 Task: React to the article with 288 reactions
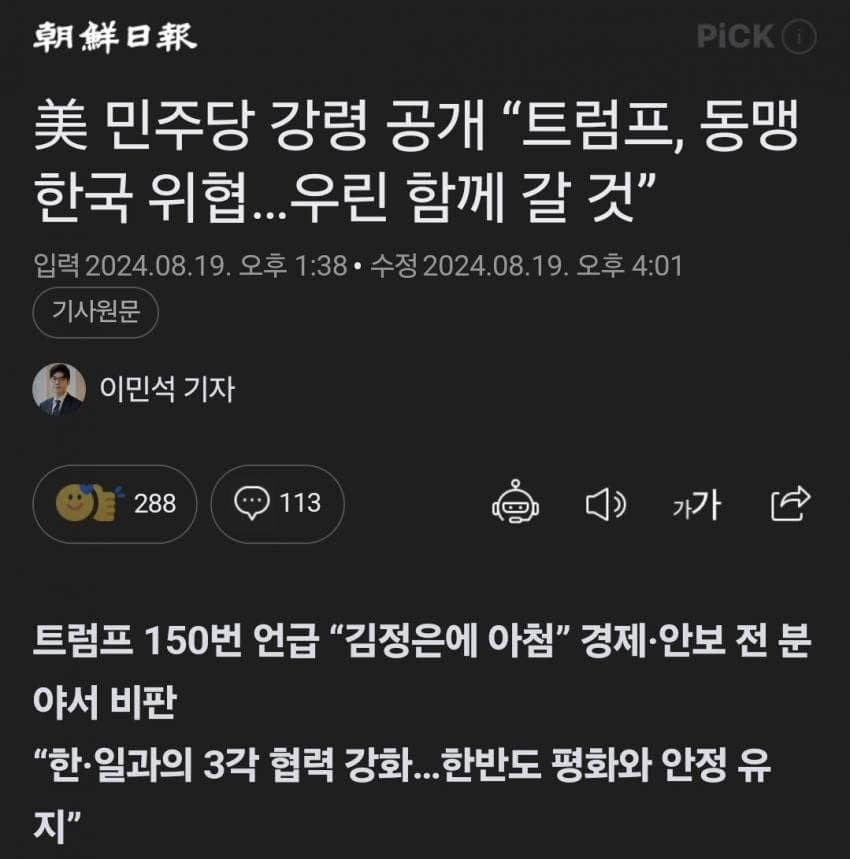pos(115,503)
